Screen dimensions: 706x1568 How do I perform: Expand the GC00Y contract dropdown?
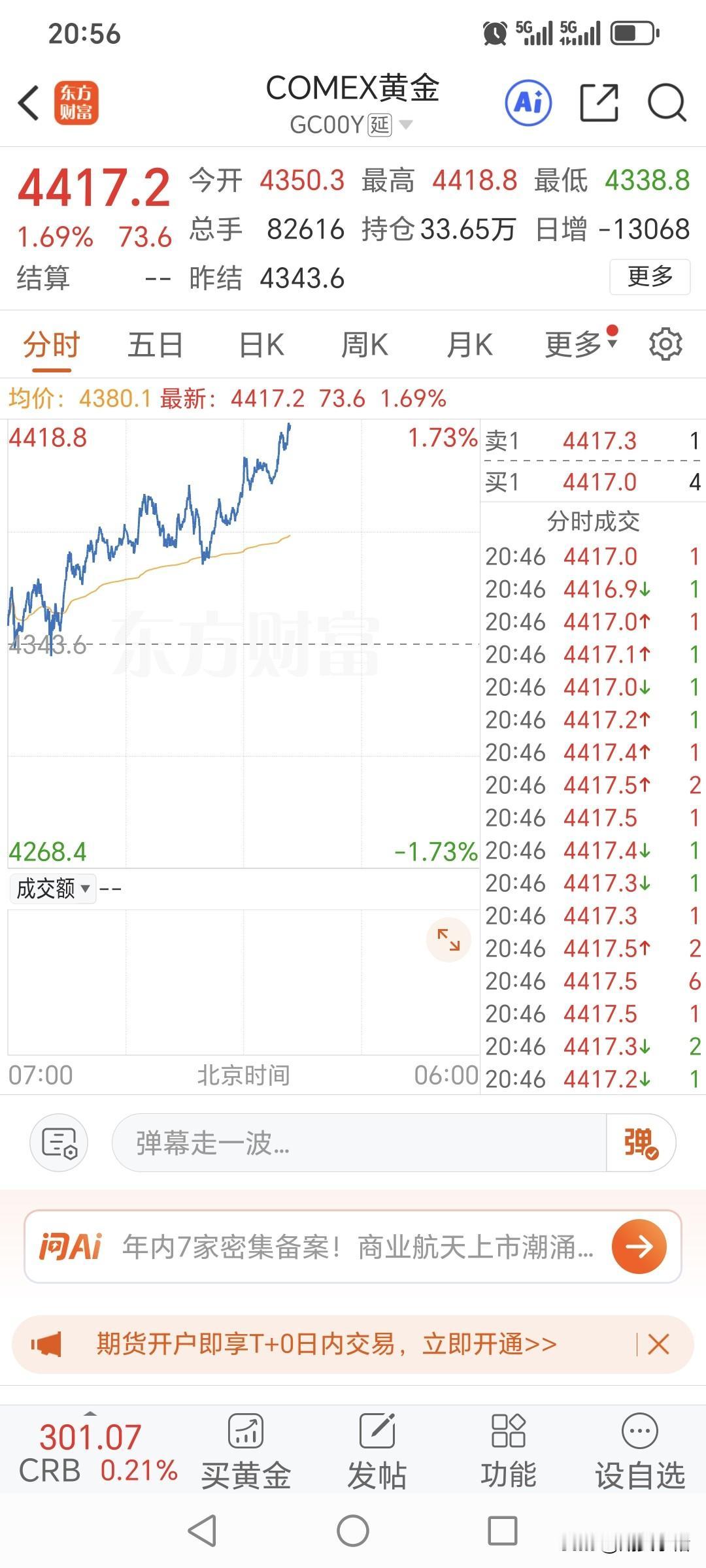[408, 125]
